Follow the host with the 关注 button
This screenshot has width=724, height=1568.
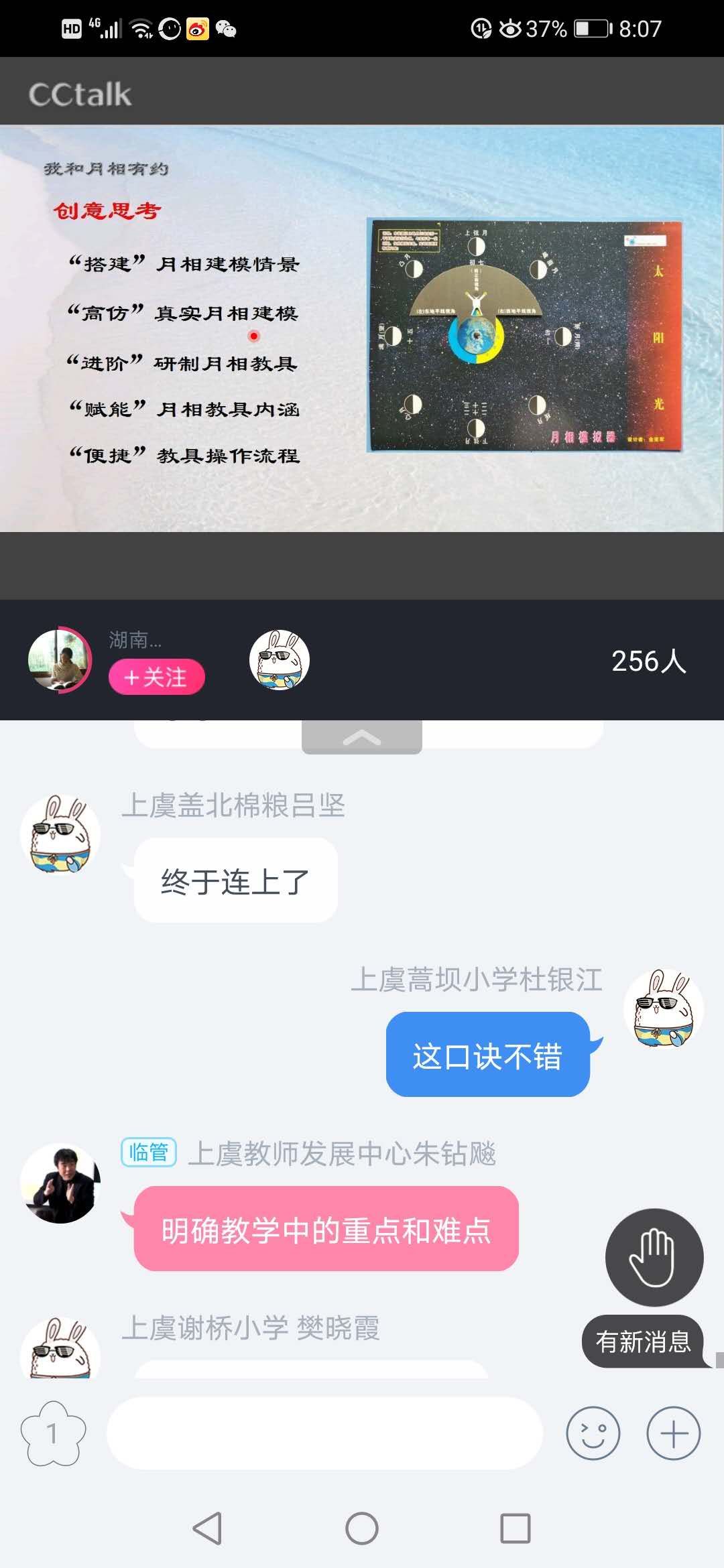click(x=157, y=677)
